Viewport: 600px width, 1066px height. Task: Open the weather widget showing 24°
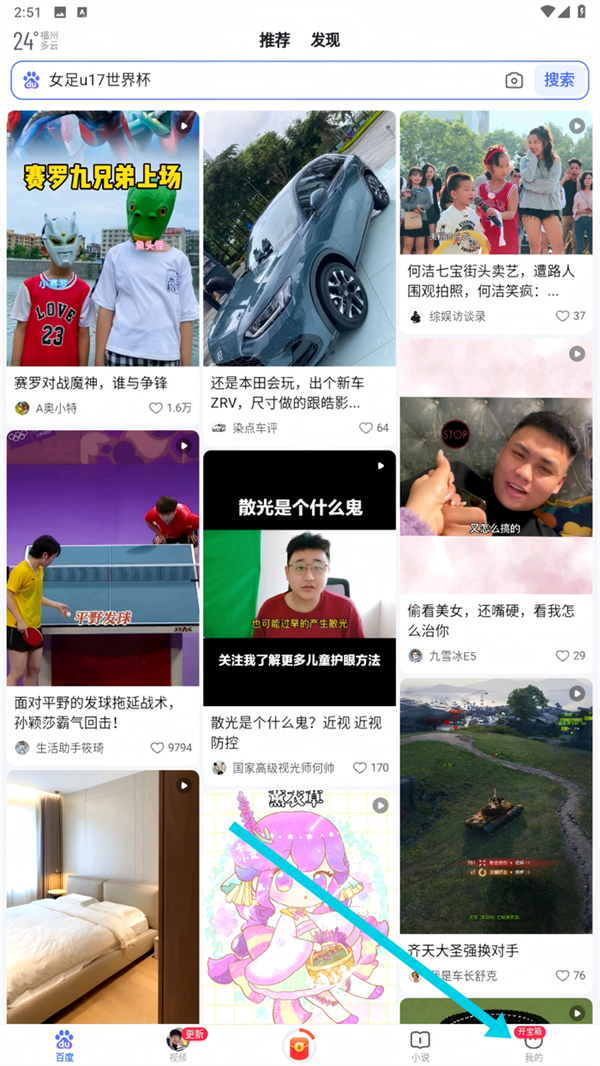point(36,40)
